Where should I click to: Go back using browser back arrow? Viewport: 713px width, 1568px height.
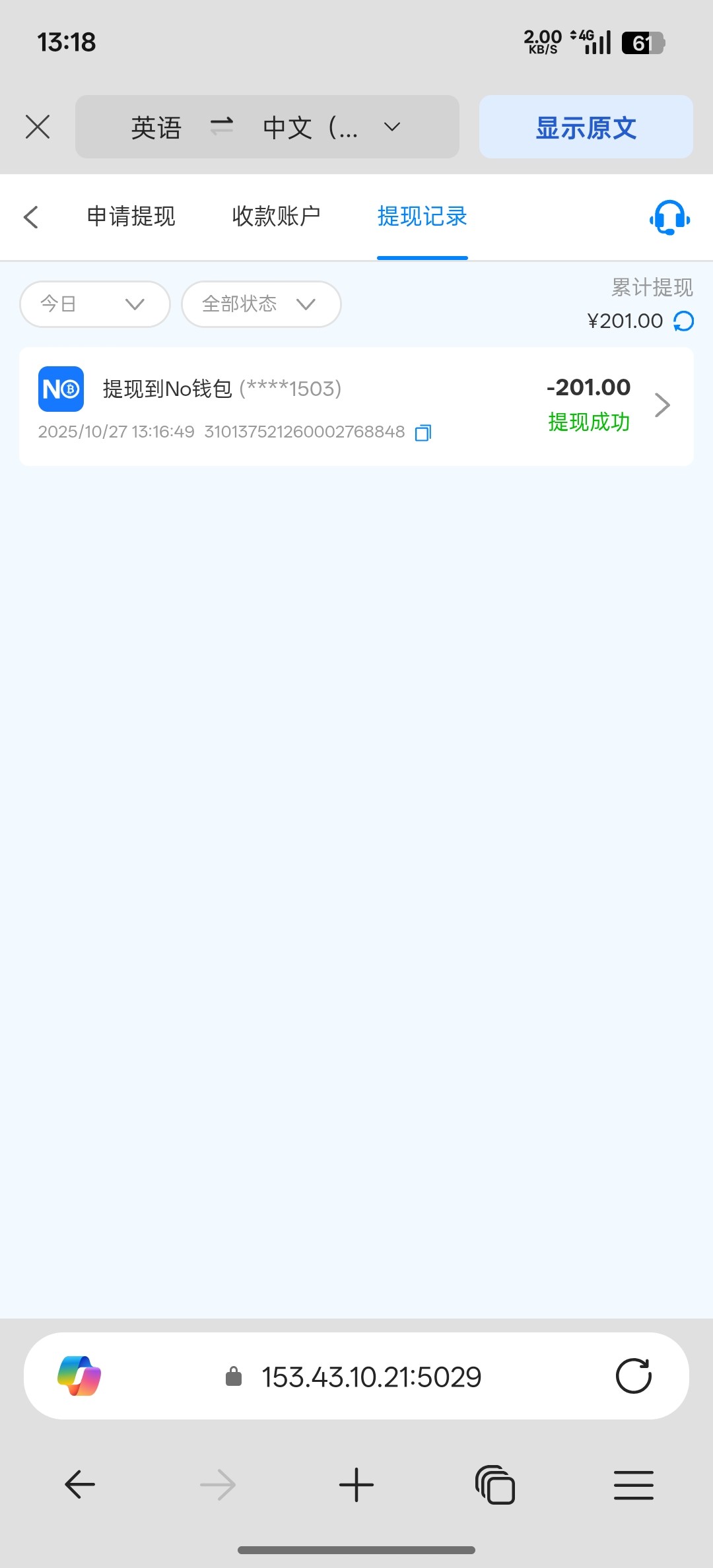[80, 1485]
